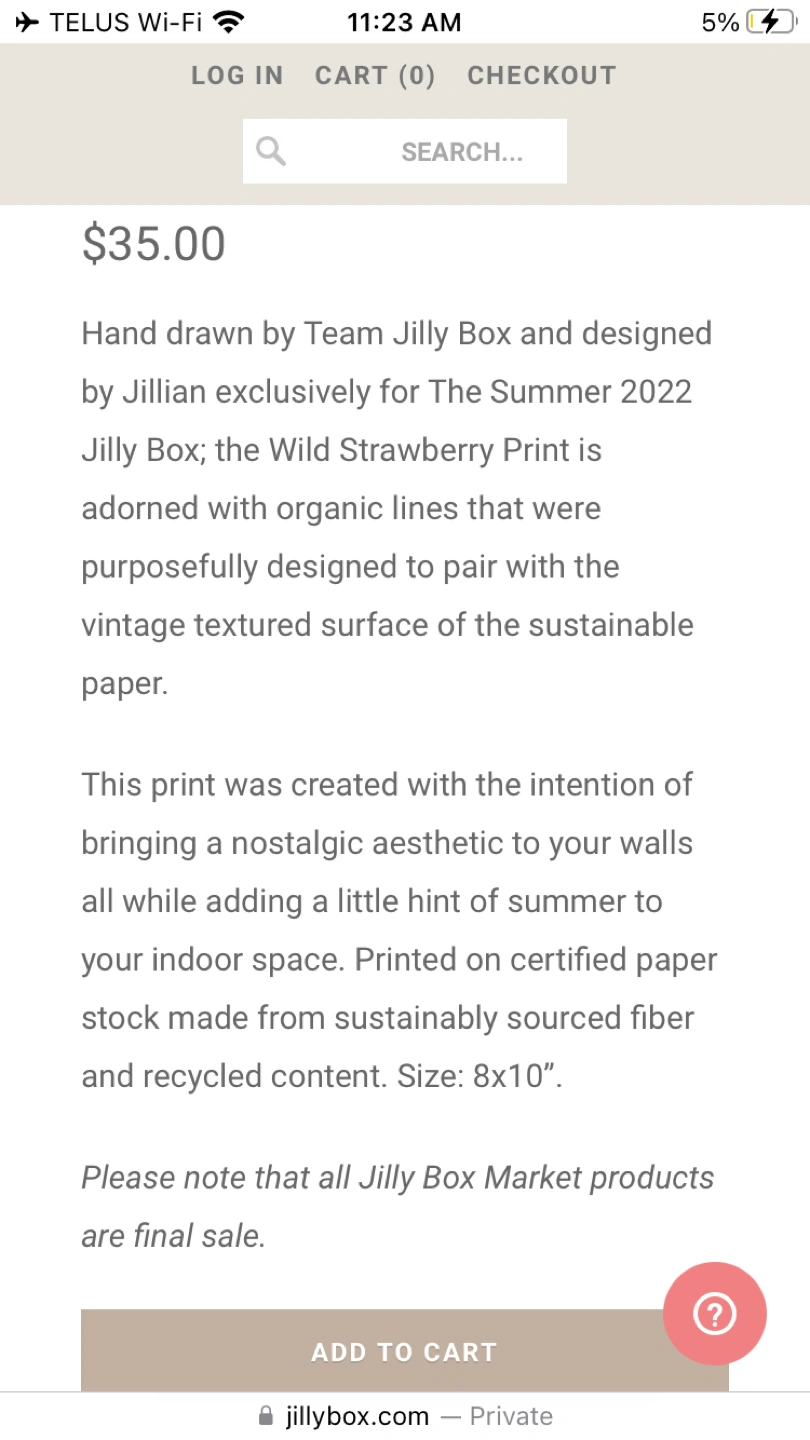
Task: Open the help question mark bubble
Action: click(x=714, y=1314)
